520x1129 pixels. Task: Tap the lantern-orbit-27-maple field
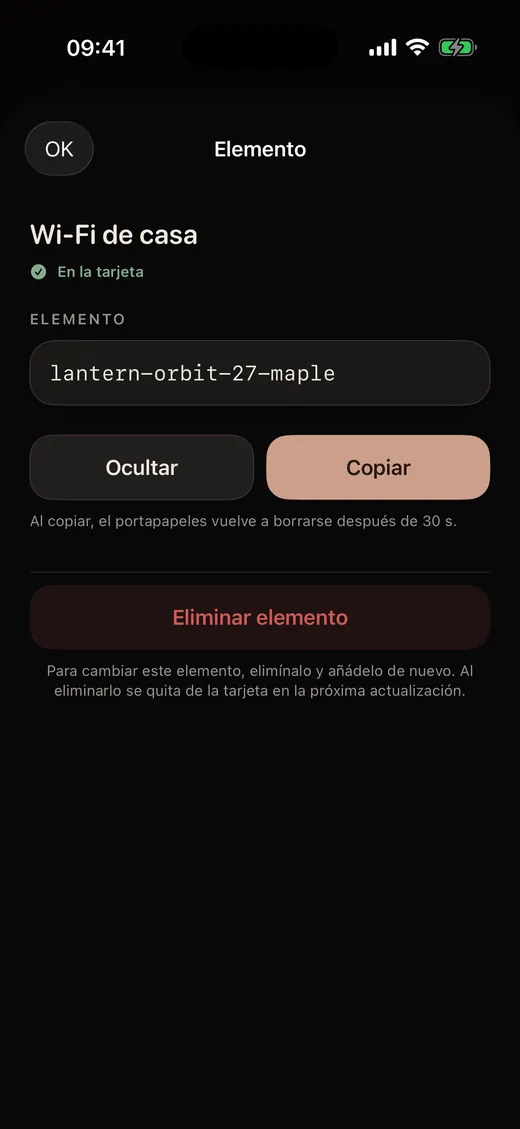click(260, 373)
